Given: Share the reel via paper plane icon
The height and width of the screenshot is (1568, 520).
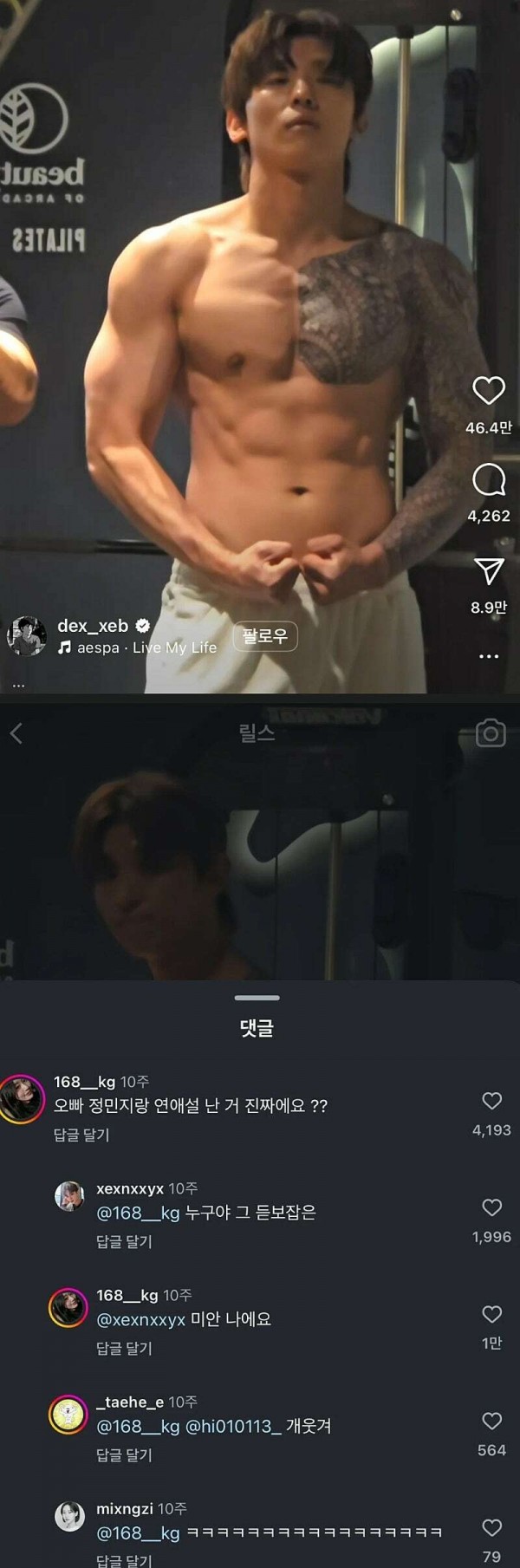Looking at the screenshot, I should (x=489, y=571).
